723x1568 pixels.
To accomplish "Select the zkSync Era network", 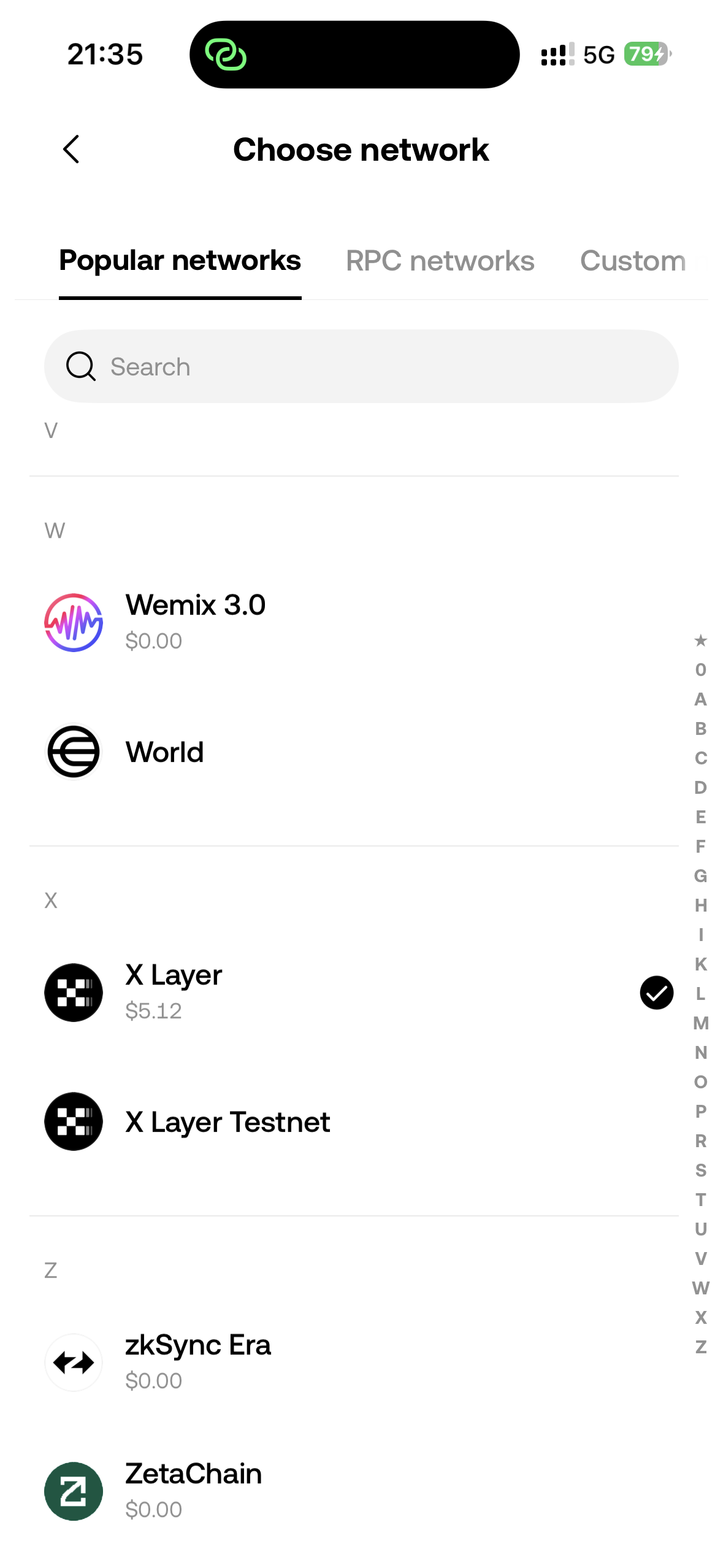I will pos(197,1362).
